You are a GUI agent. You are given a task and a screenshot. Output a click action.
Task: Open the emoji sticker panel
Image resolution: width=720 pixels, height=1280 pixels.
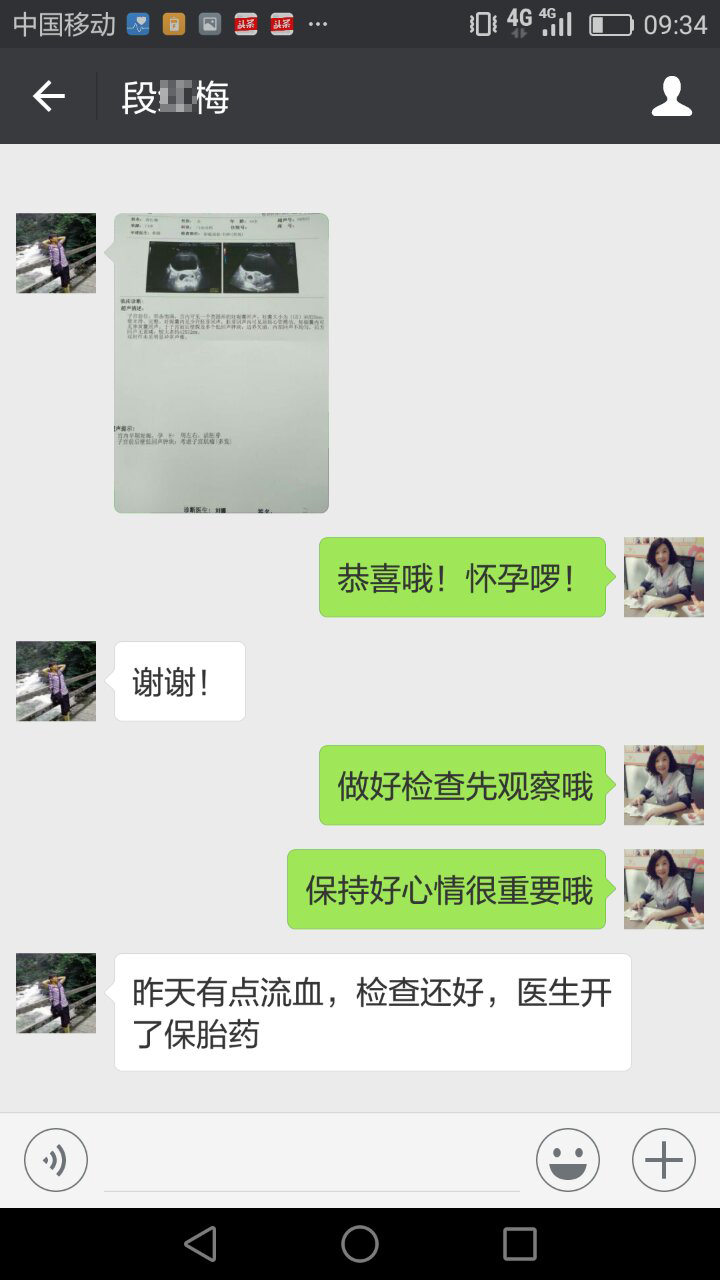[x=567, y=1160]
